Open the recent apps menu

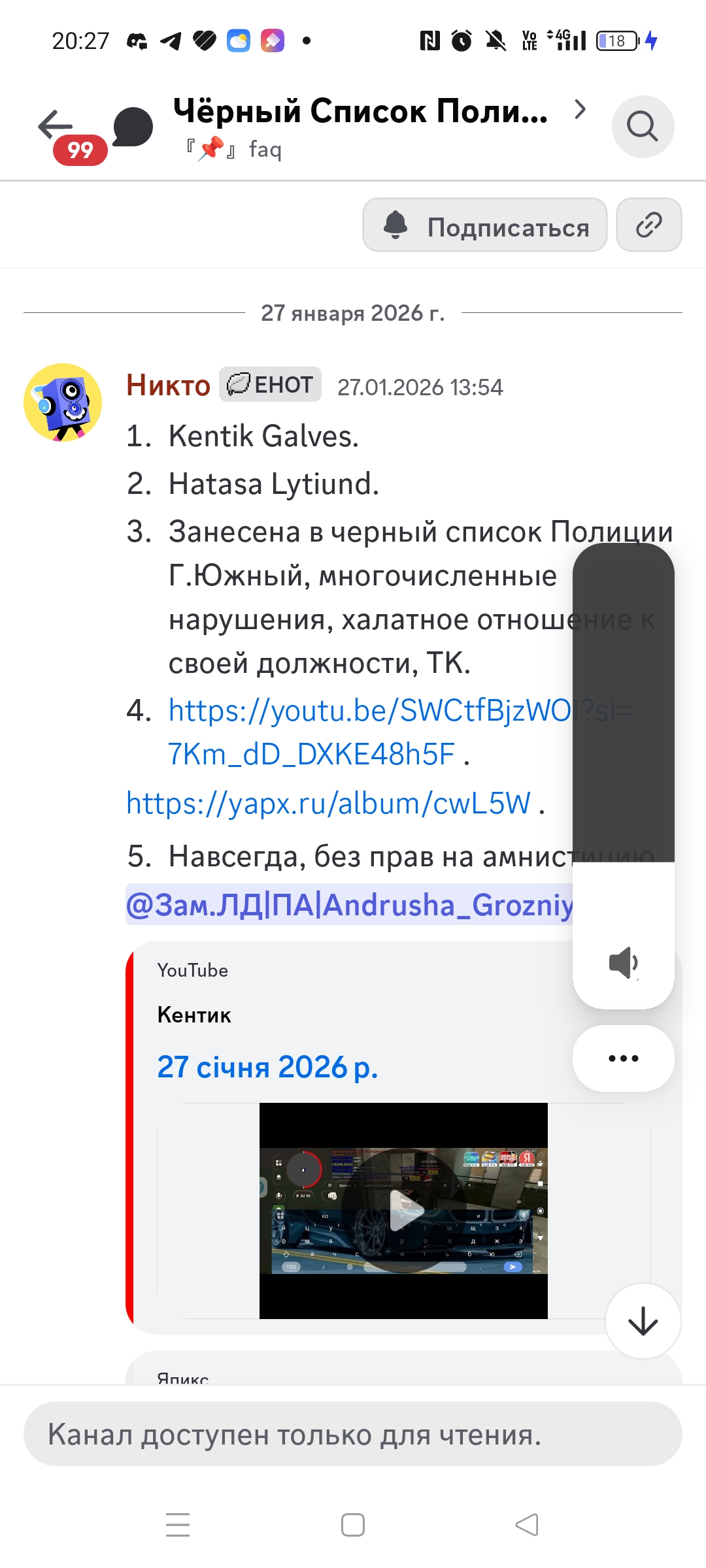tap(178, 1525)
